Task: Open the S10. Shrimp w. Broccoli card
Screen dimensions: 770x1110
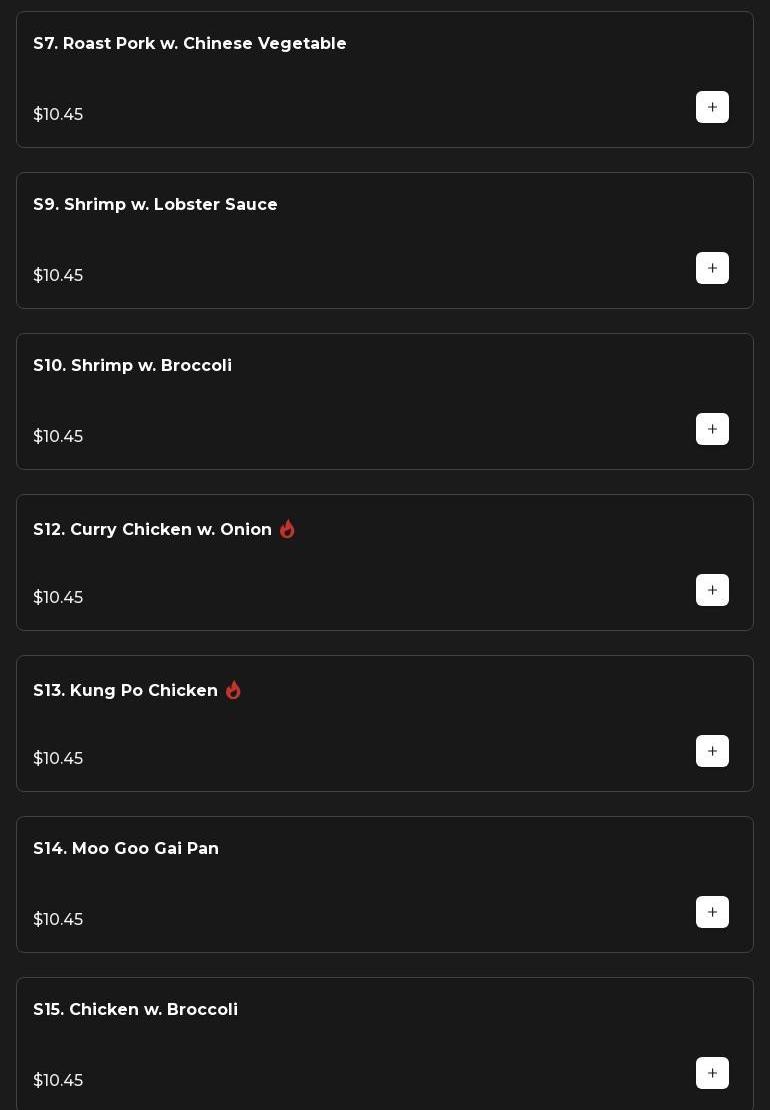Action: 132,366
